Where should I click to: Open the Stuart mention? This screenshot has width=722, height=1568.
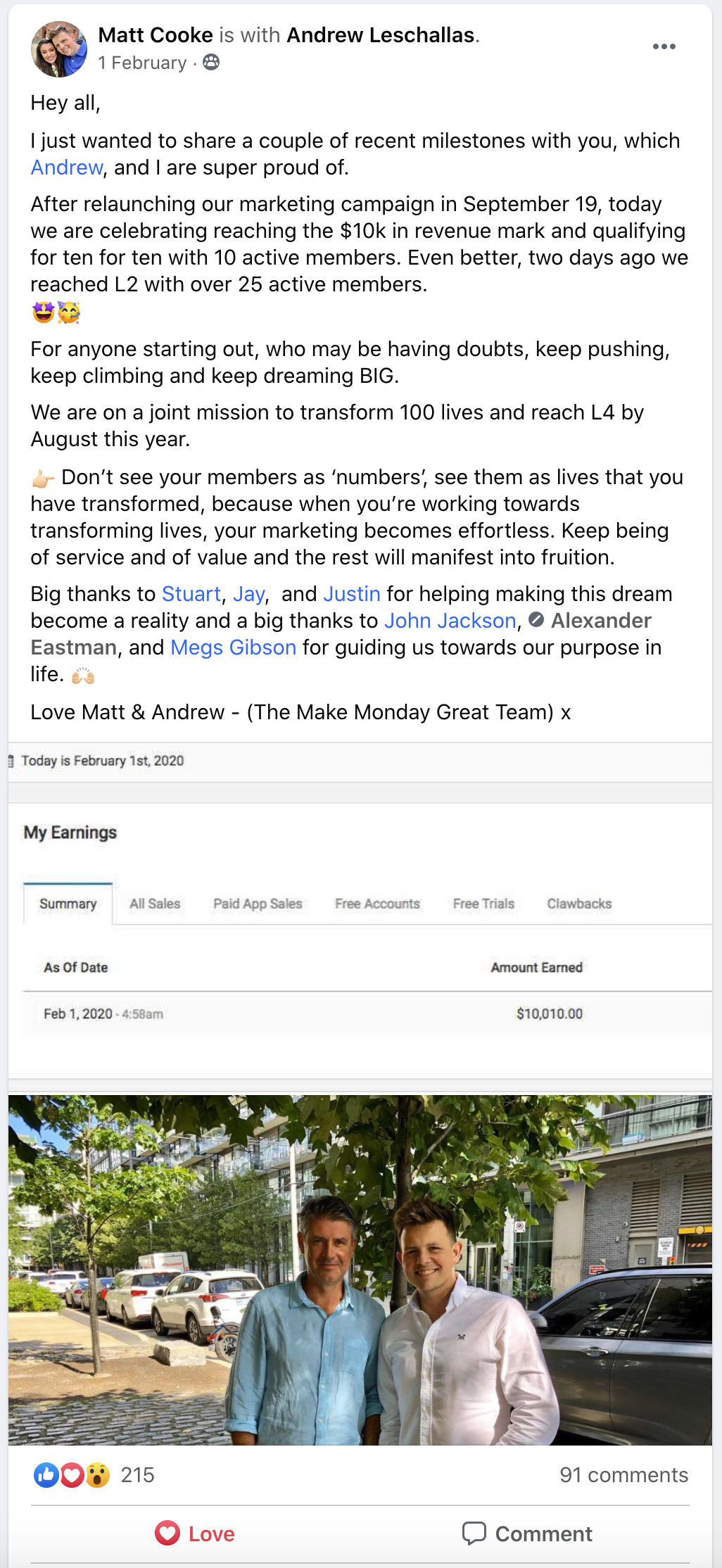pyautogui.click(x=191, y=594)
